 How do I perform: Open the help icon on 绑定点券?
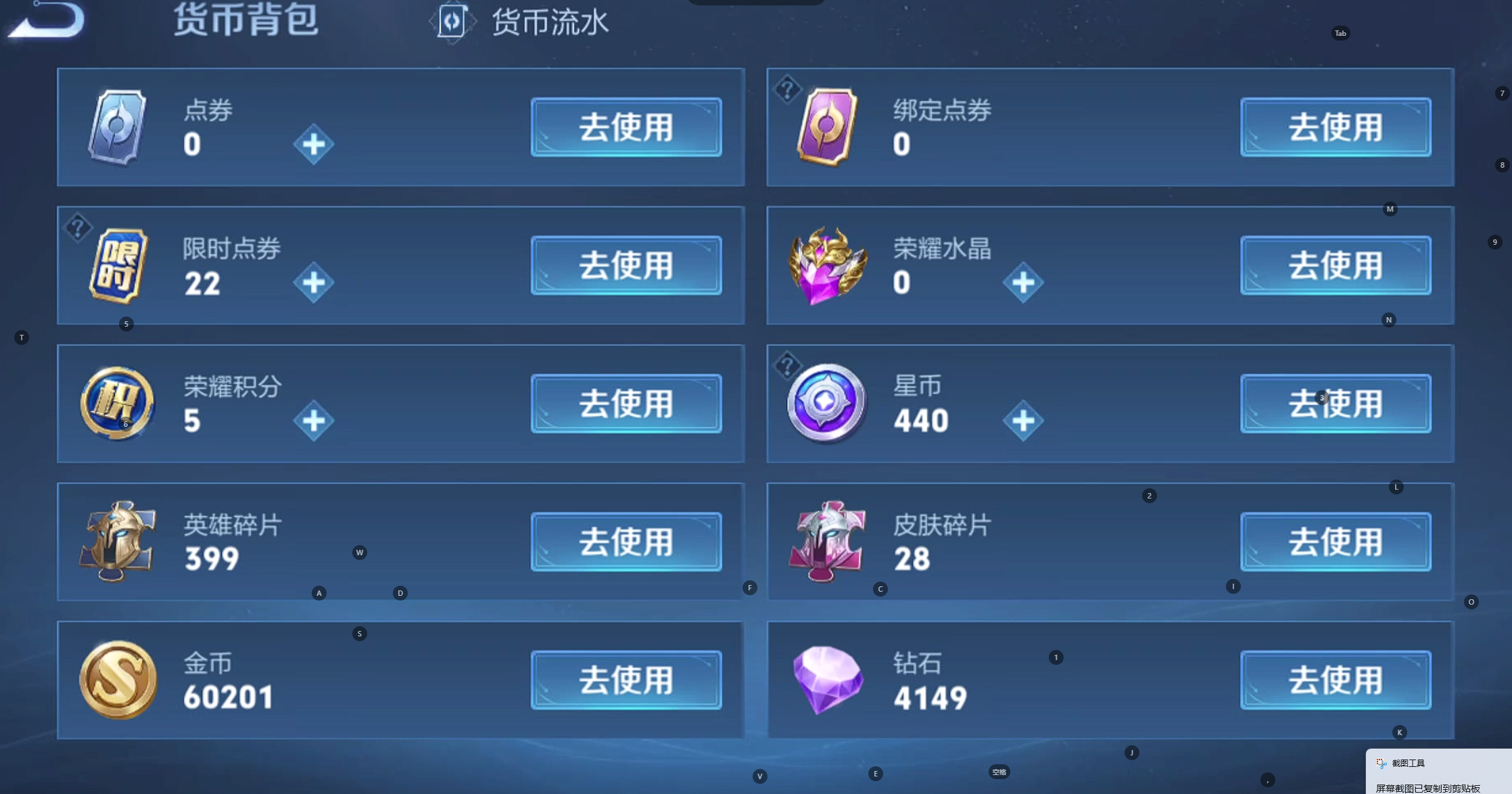pyautogui.click(x=787, y=89)
